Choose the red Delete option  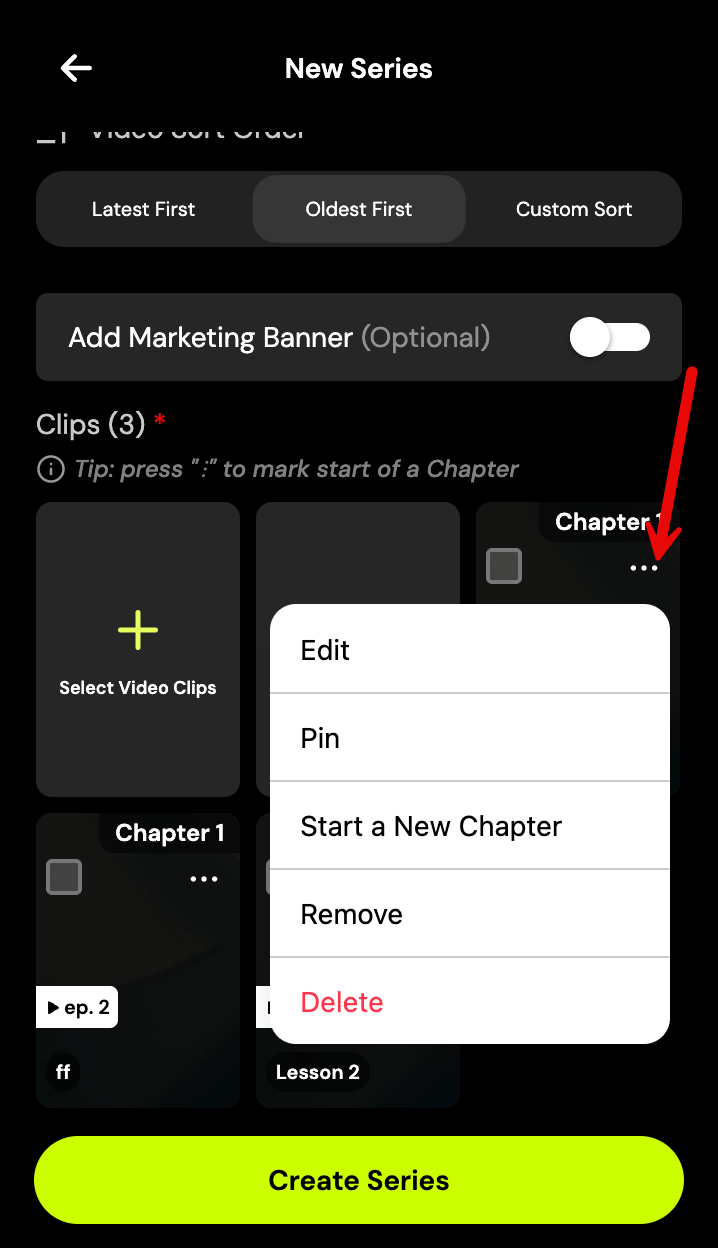tap(470, 1002)
